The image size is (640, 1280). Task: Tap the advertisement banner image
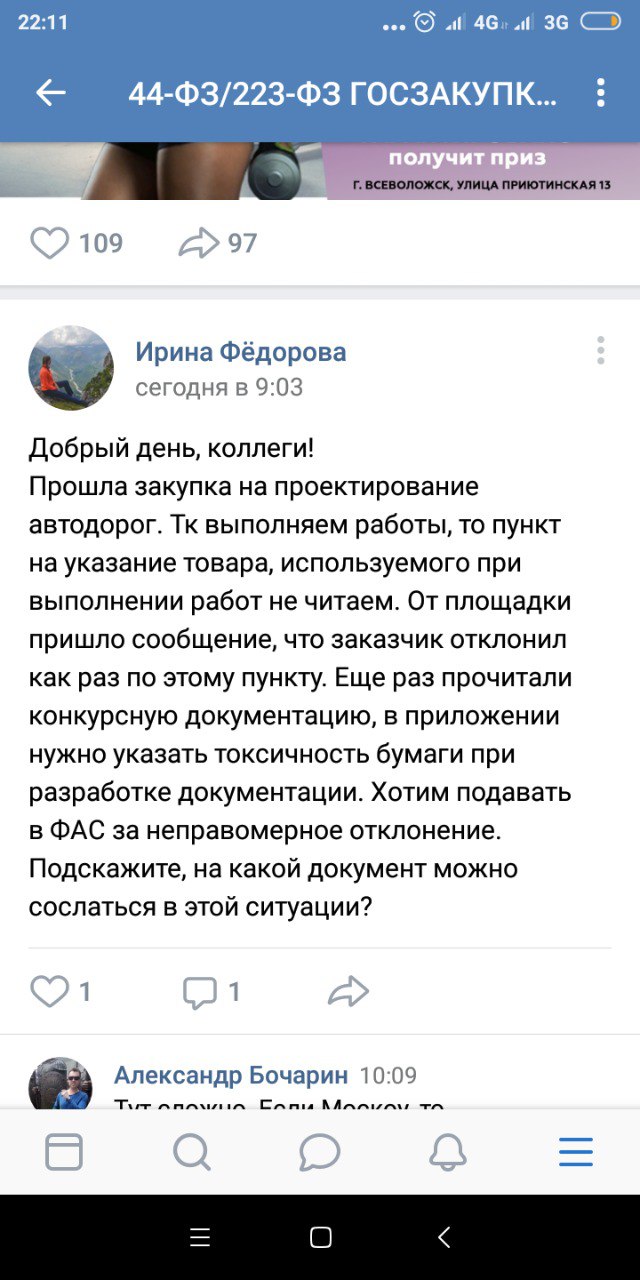[x=320, y=171]
